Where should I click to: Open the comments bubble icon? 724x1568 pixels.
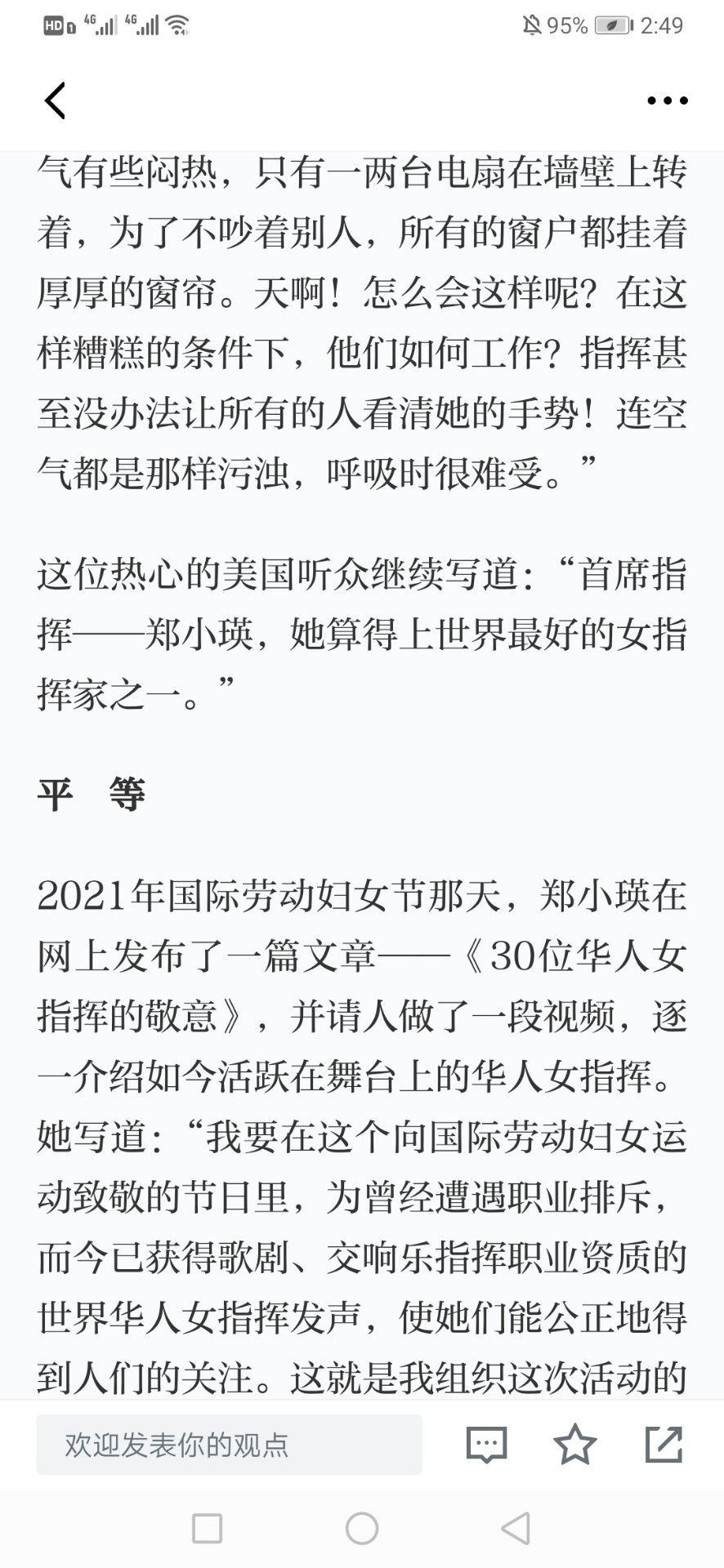(486, 1445)
